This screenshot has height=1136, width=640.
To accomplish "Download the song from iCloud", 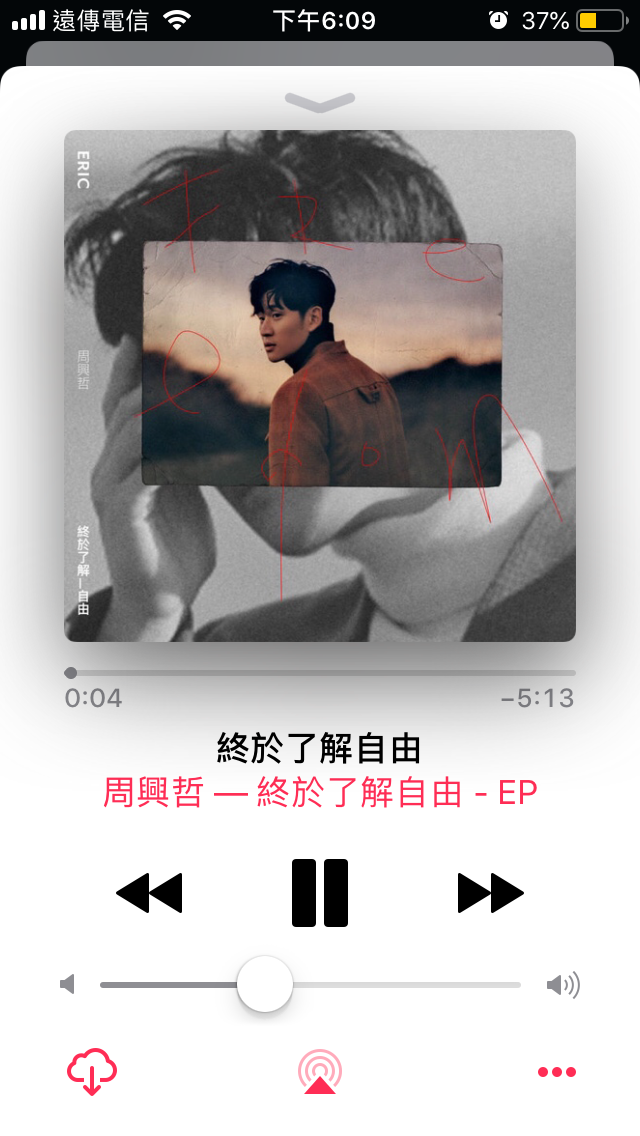I will [92, 1072].
